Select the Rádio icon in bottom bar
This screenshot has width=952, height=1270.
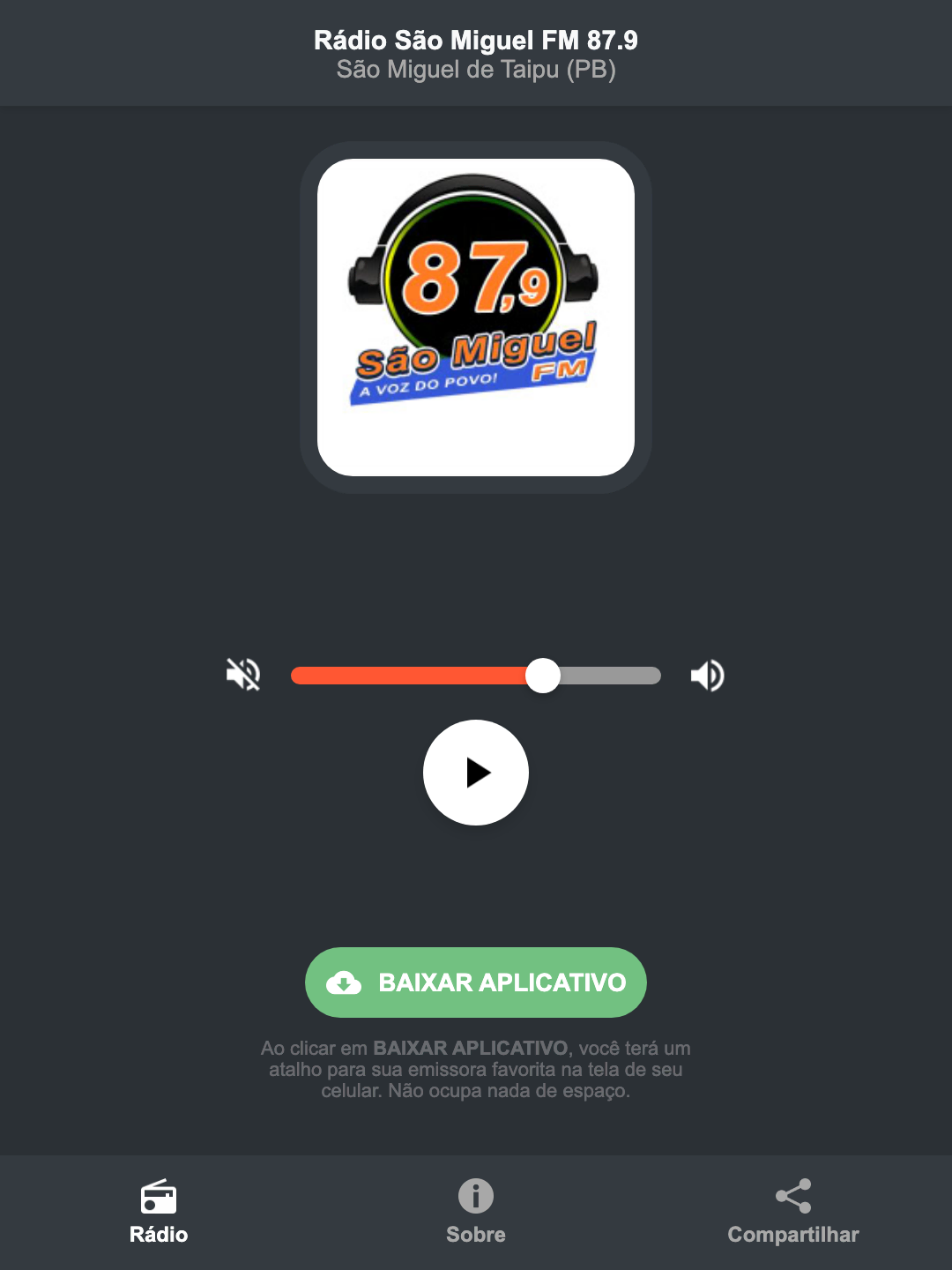[159, 1198]
